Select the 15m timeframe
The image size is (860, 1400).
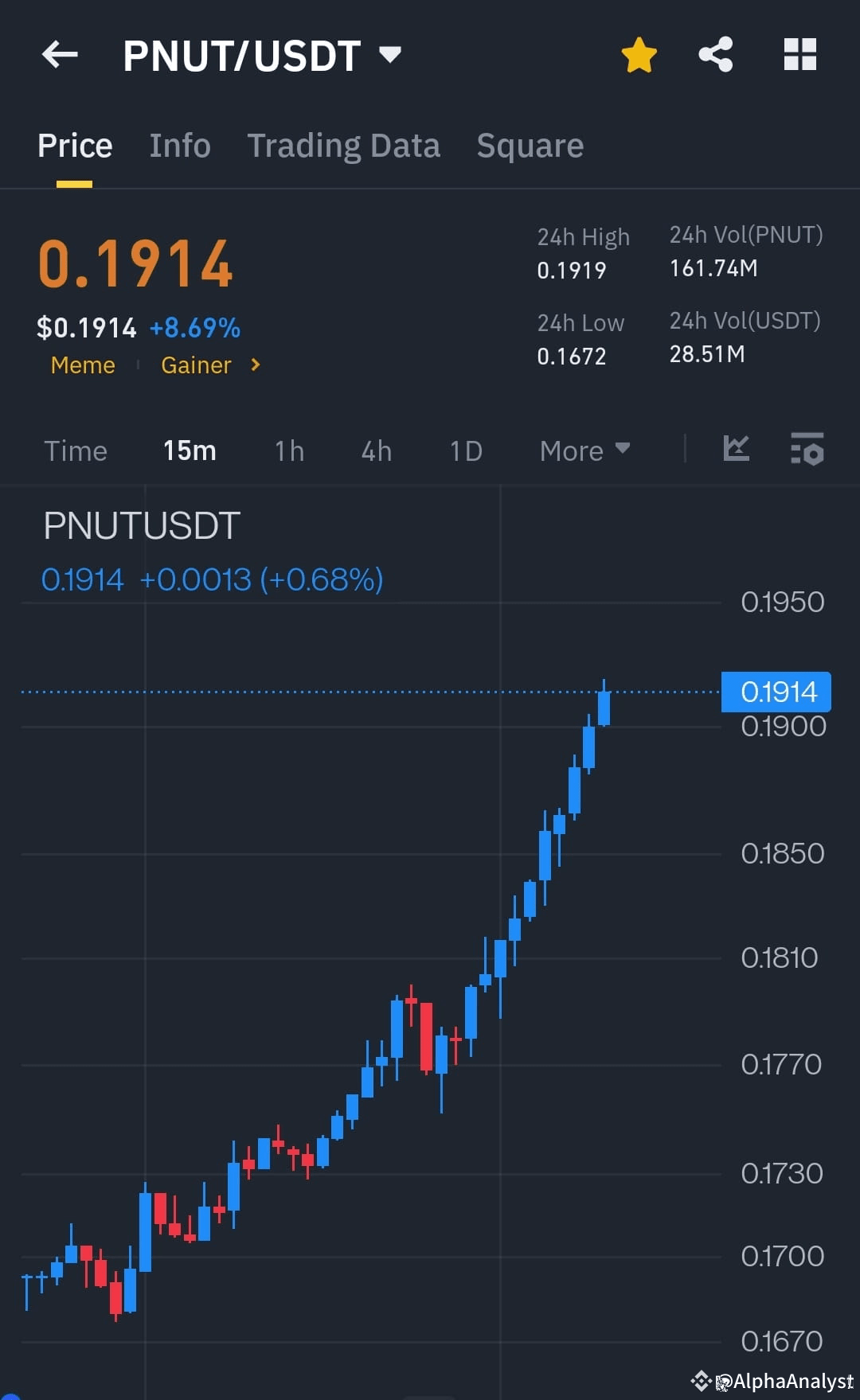189,450
